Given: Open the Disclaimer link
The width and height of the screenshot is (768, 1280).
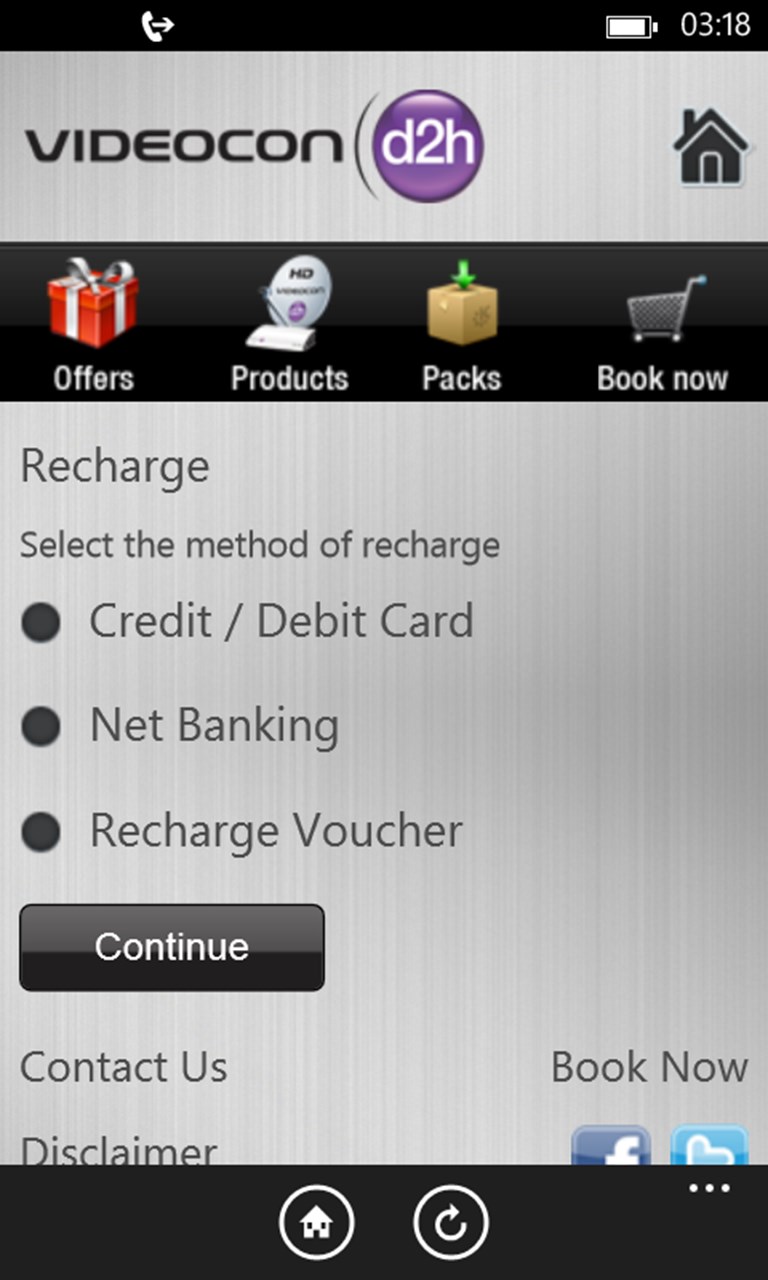Looking at the screenshot, I should tap(118, 1150).
